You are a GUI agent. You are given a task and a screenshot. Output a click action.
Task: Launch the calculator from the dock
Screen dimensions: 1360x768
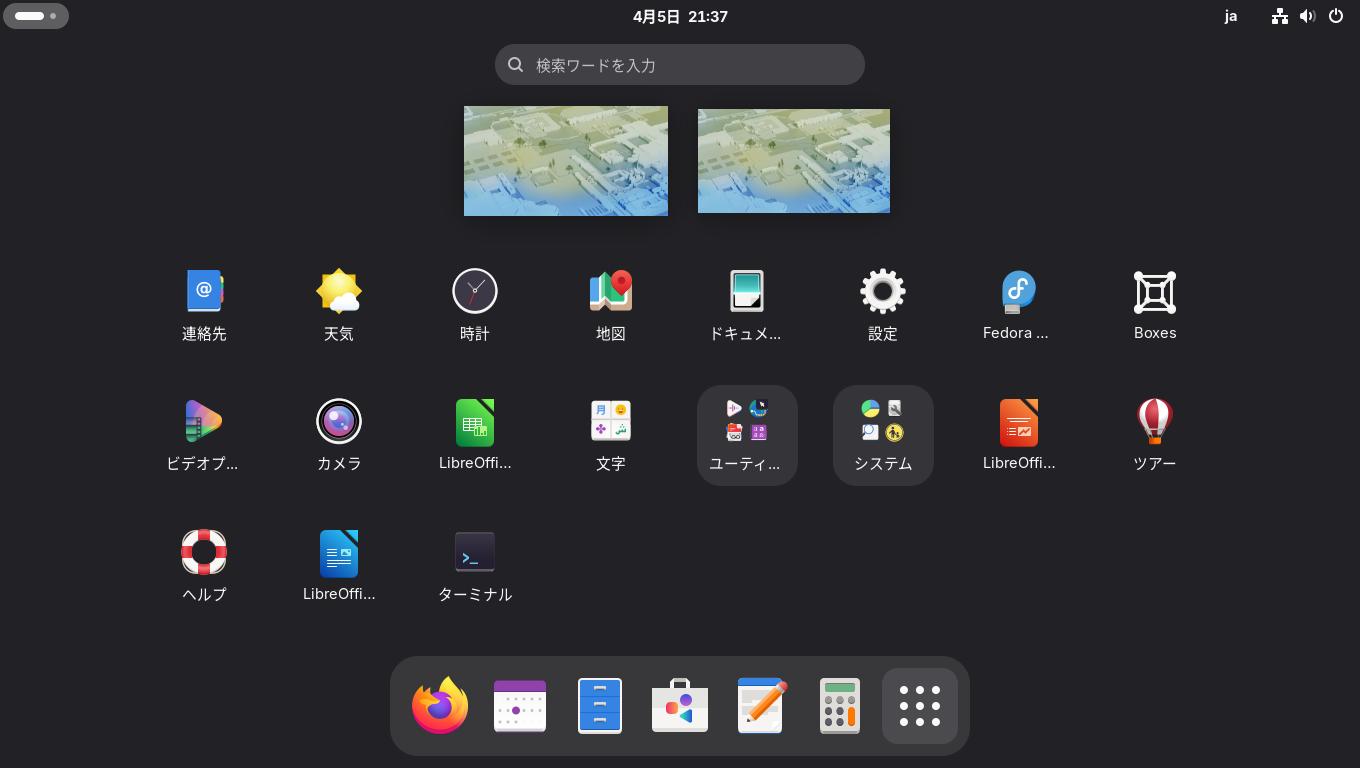click(x=840, y=706)
